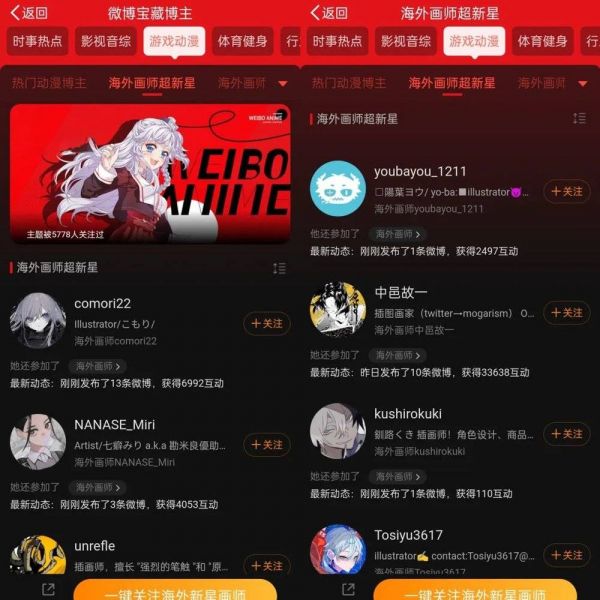Image resolution: width=600 pixels, height=600 pixels.
Task: Follow the illustrator unrefle
Action: click(267, 566)
